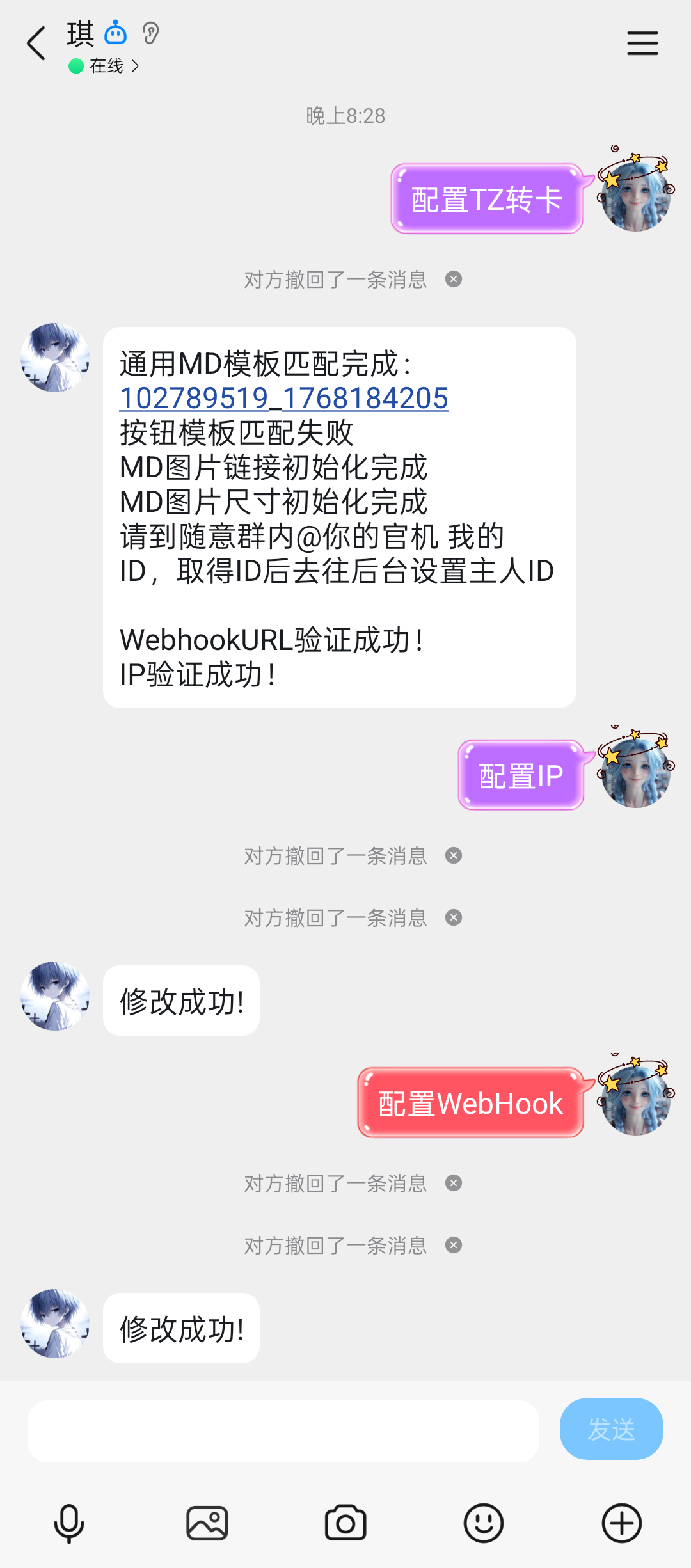691x1568 pixels.
Task: Tap the green online status dot
Action: (75, 64)
